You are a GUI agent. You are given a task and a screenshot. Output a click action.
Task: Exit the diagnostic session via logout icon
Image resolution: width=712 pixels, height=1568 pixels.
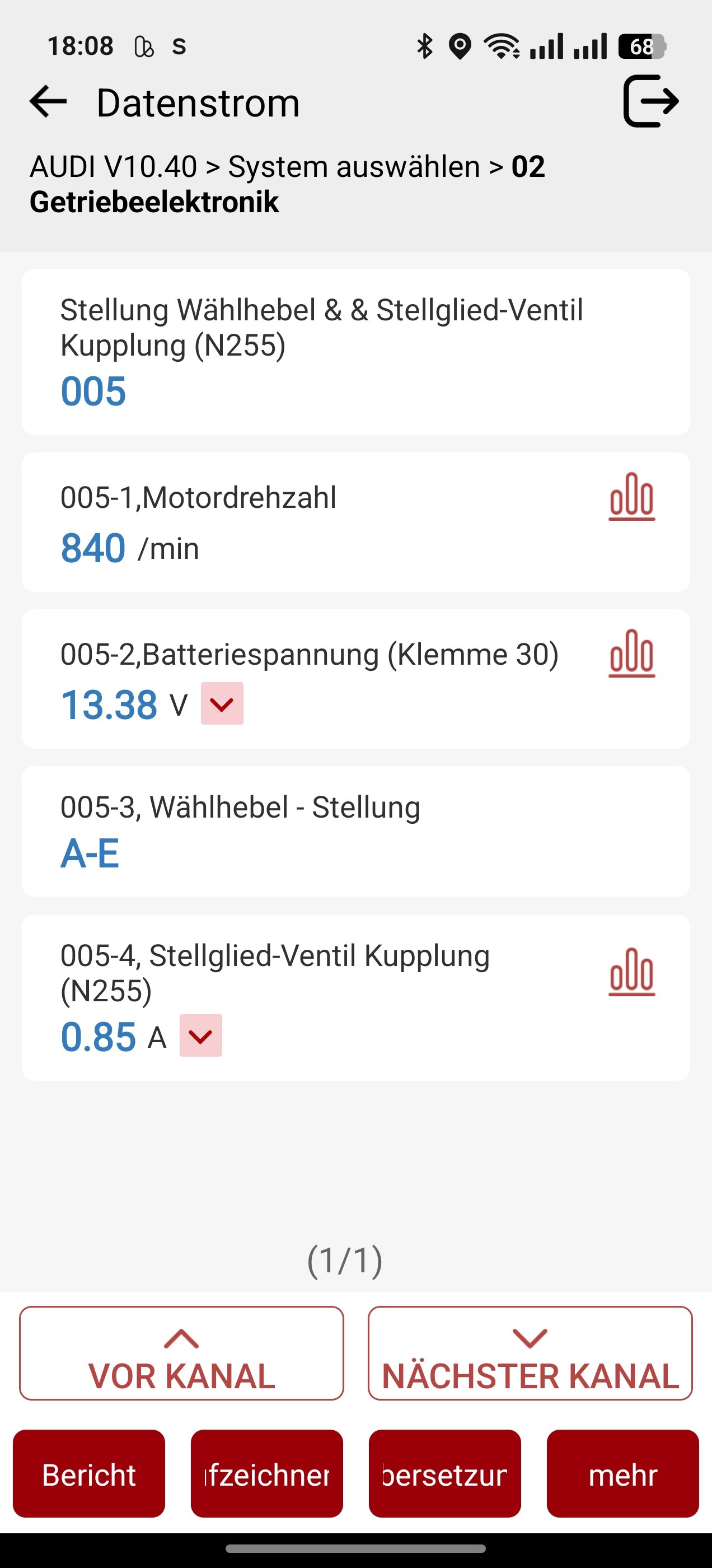click(650, 101)
